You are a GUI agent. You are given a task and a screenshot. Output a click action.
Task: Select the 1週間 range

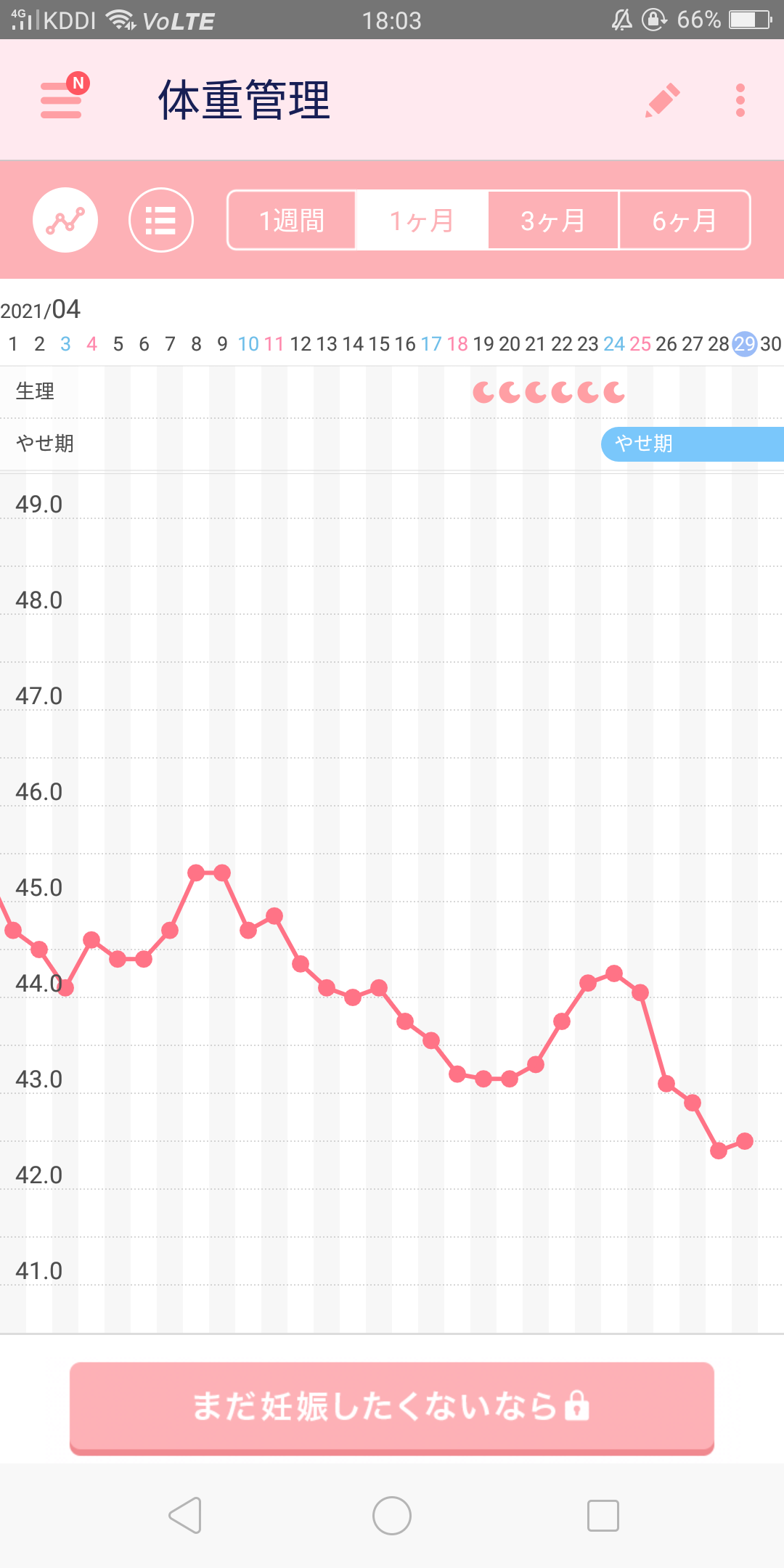pos(292,220)
